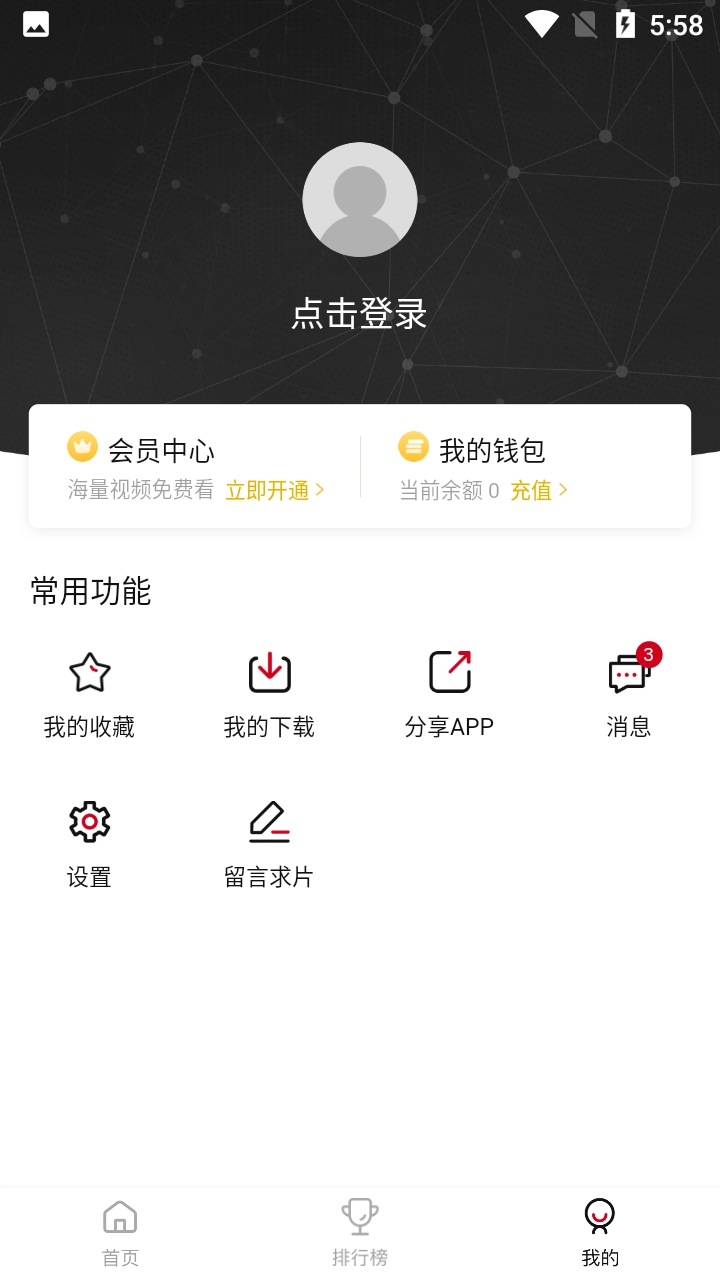The height and width of the screenshot is (1280, 720).
Task: Open 我的下载 (My Downloads)
Action: [x=269, y=690]
